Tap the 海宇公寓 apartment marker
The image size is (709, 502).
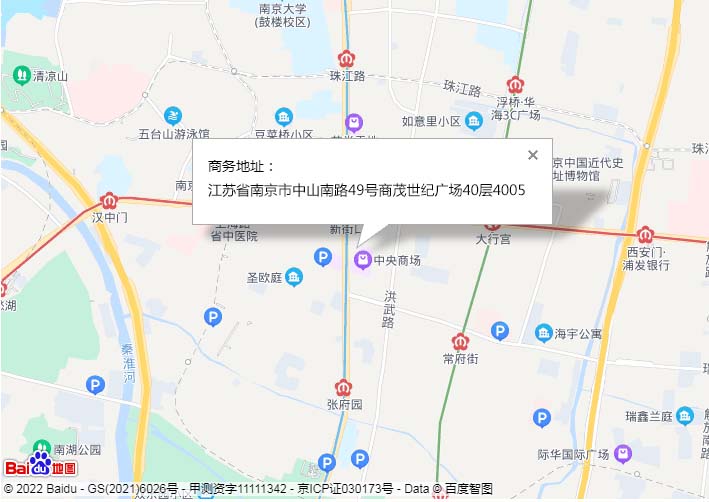543,333
